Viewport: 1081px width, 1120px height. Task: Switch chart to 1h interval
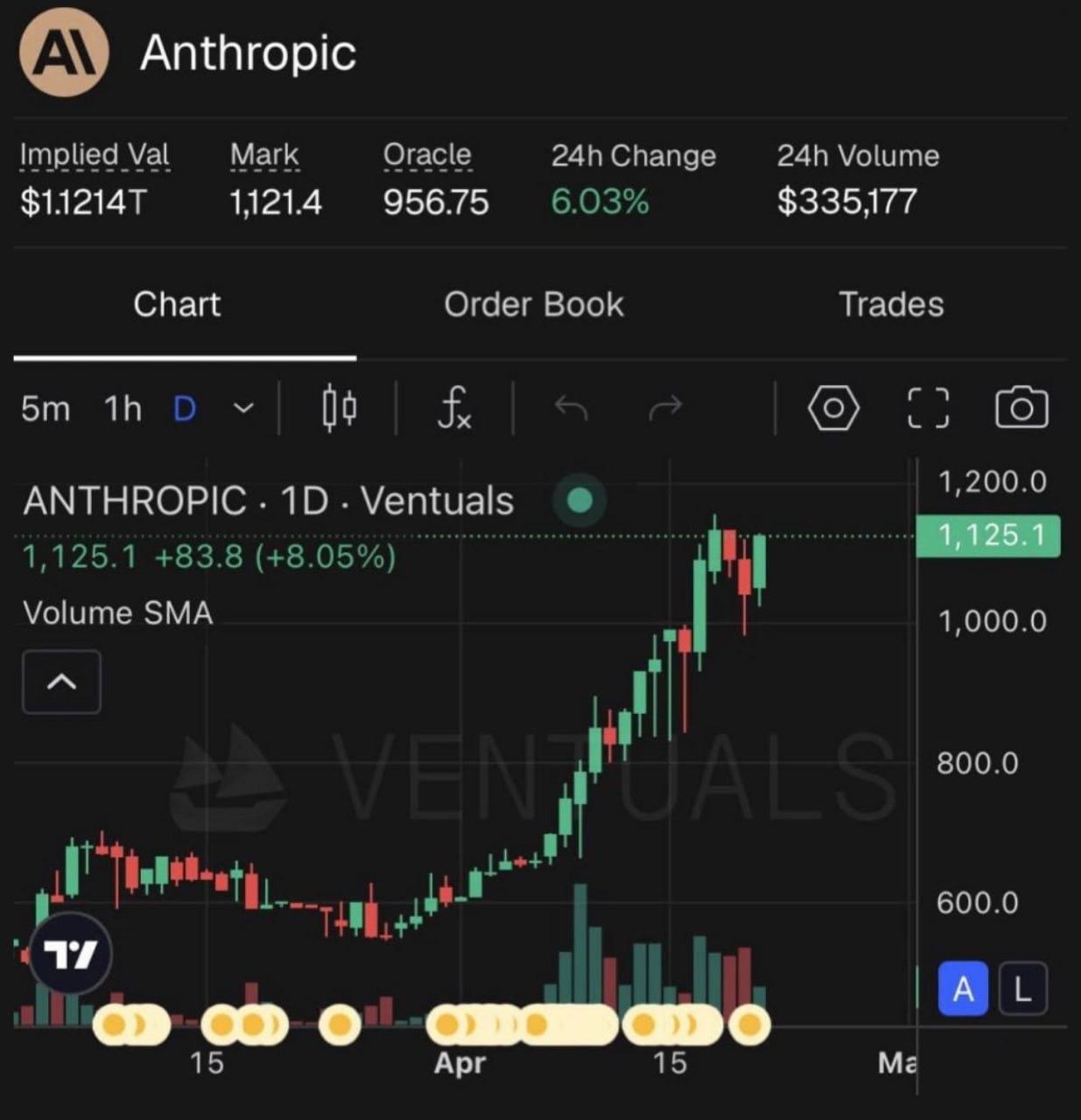123,409
